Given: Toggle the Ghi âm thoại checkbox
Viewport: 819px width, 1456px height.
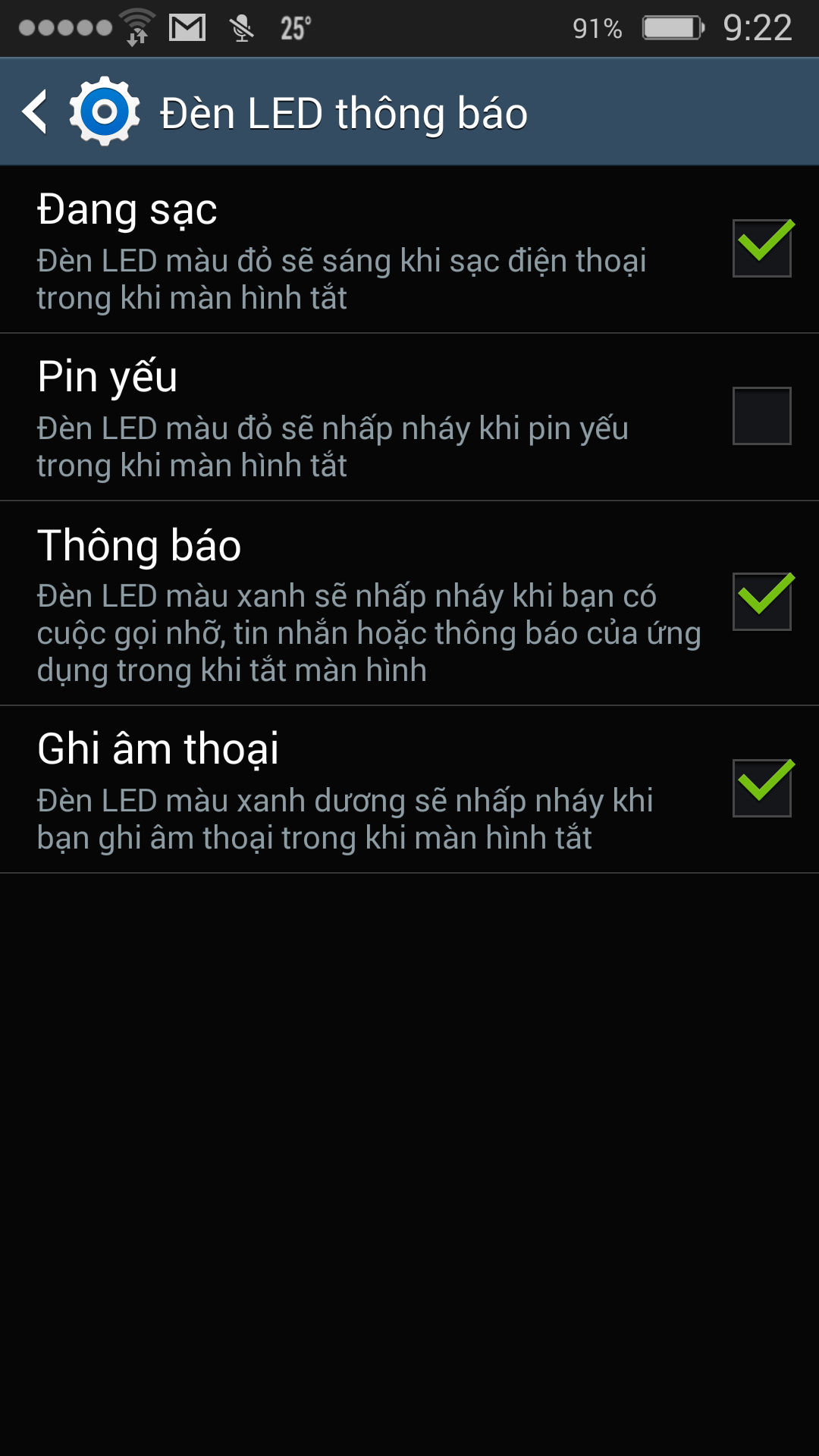Looking at the screenshot, I should point(762,788).
